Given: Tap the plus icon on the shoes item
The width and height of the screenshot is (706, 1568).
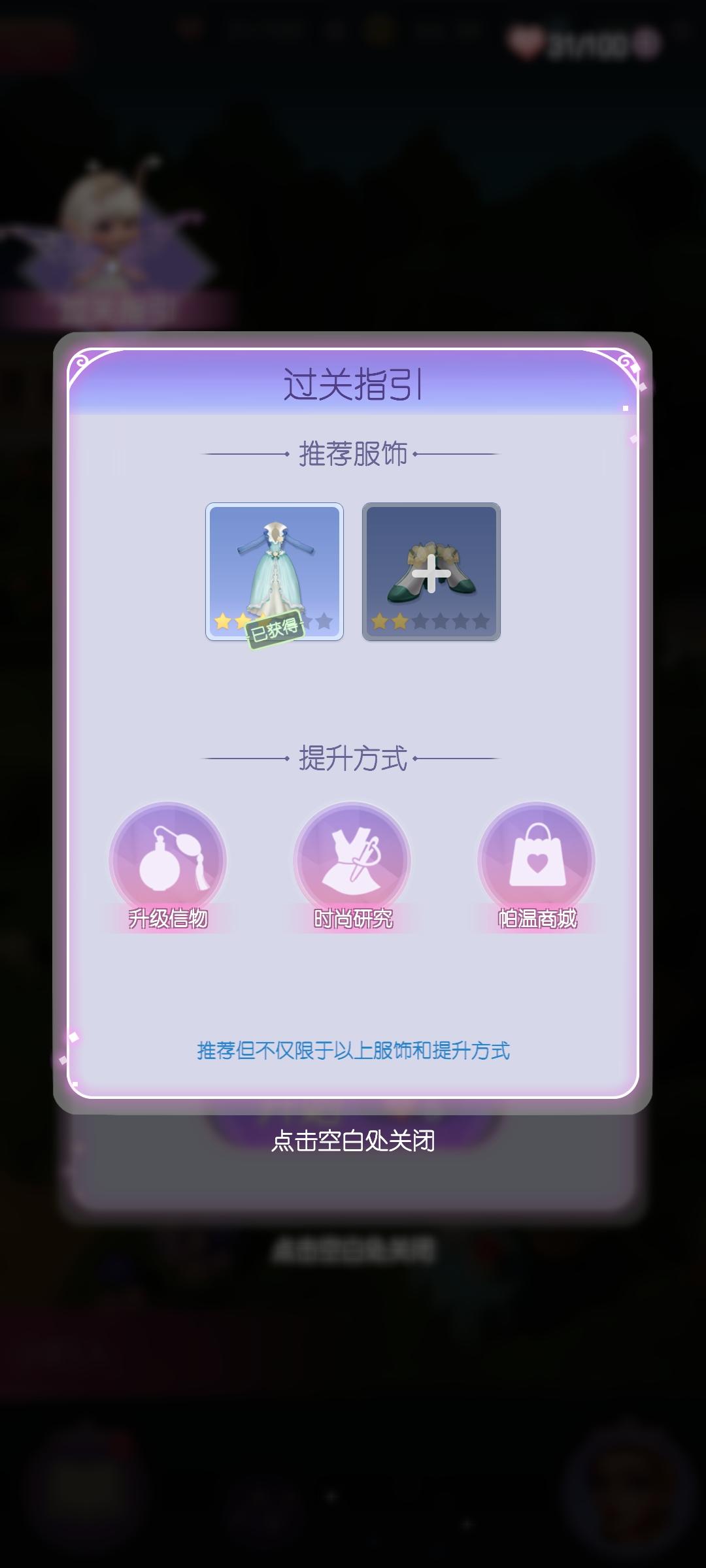Looking at the screenshot, I should 432,574.
